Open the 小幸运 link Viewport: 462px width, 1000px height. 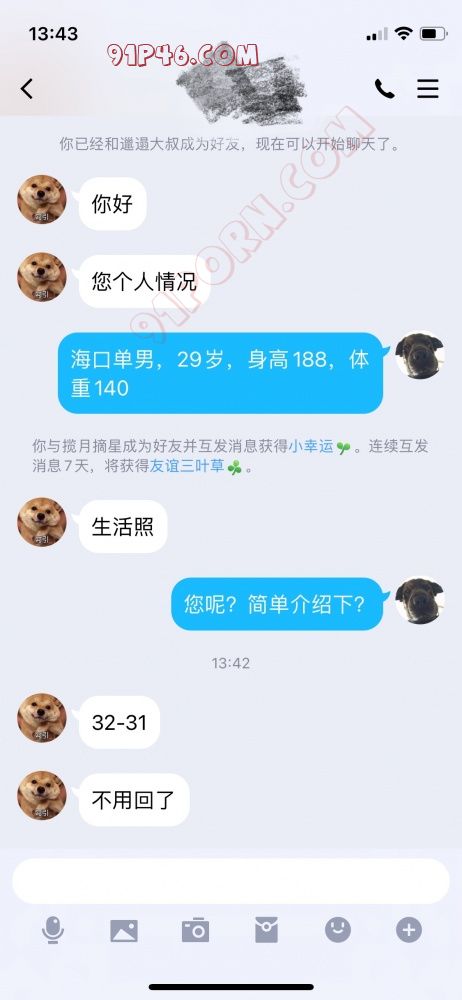click(x=311, y=446)
